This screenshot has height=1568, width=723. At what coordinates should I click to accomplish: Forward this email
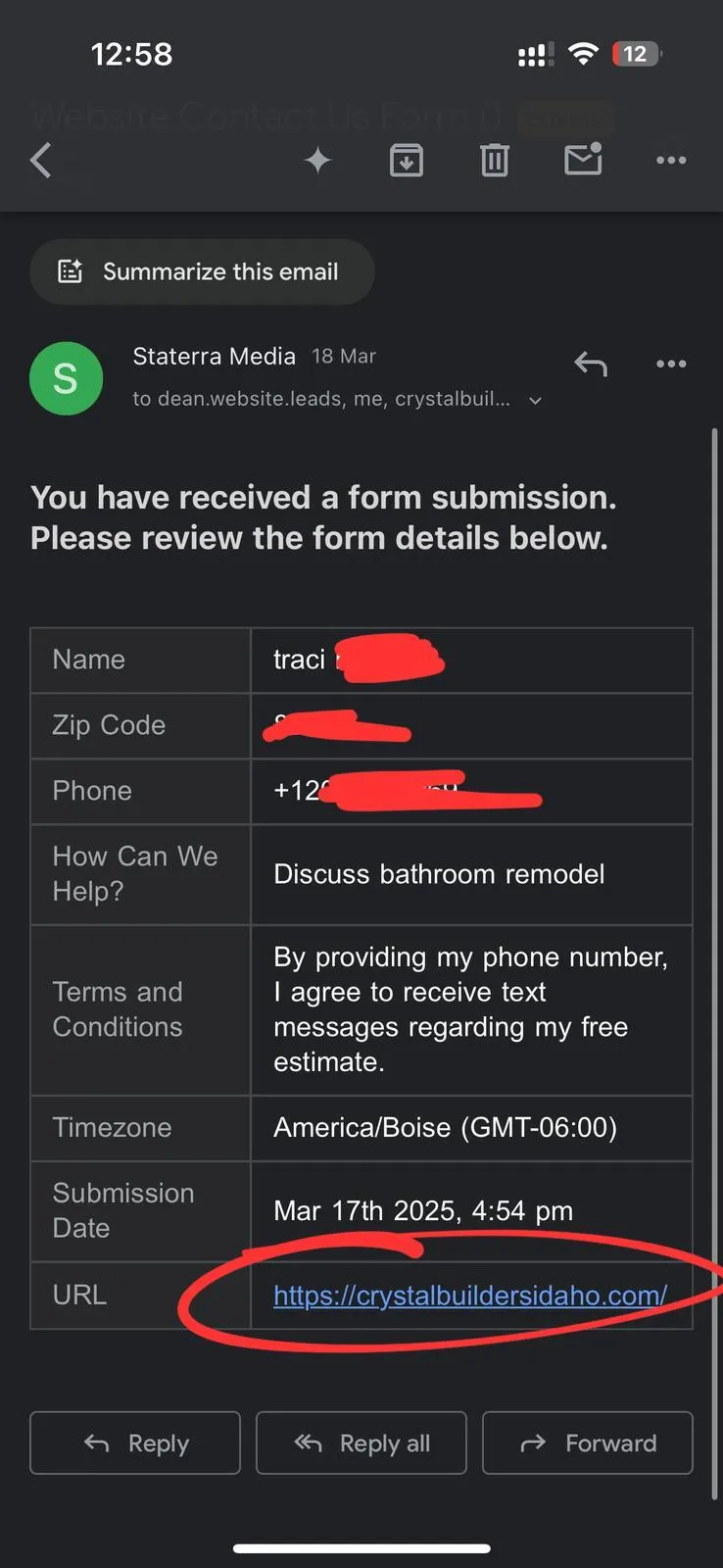click(x=588, y=1443)
